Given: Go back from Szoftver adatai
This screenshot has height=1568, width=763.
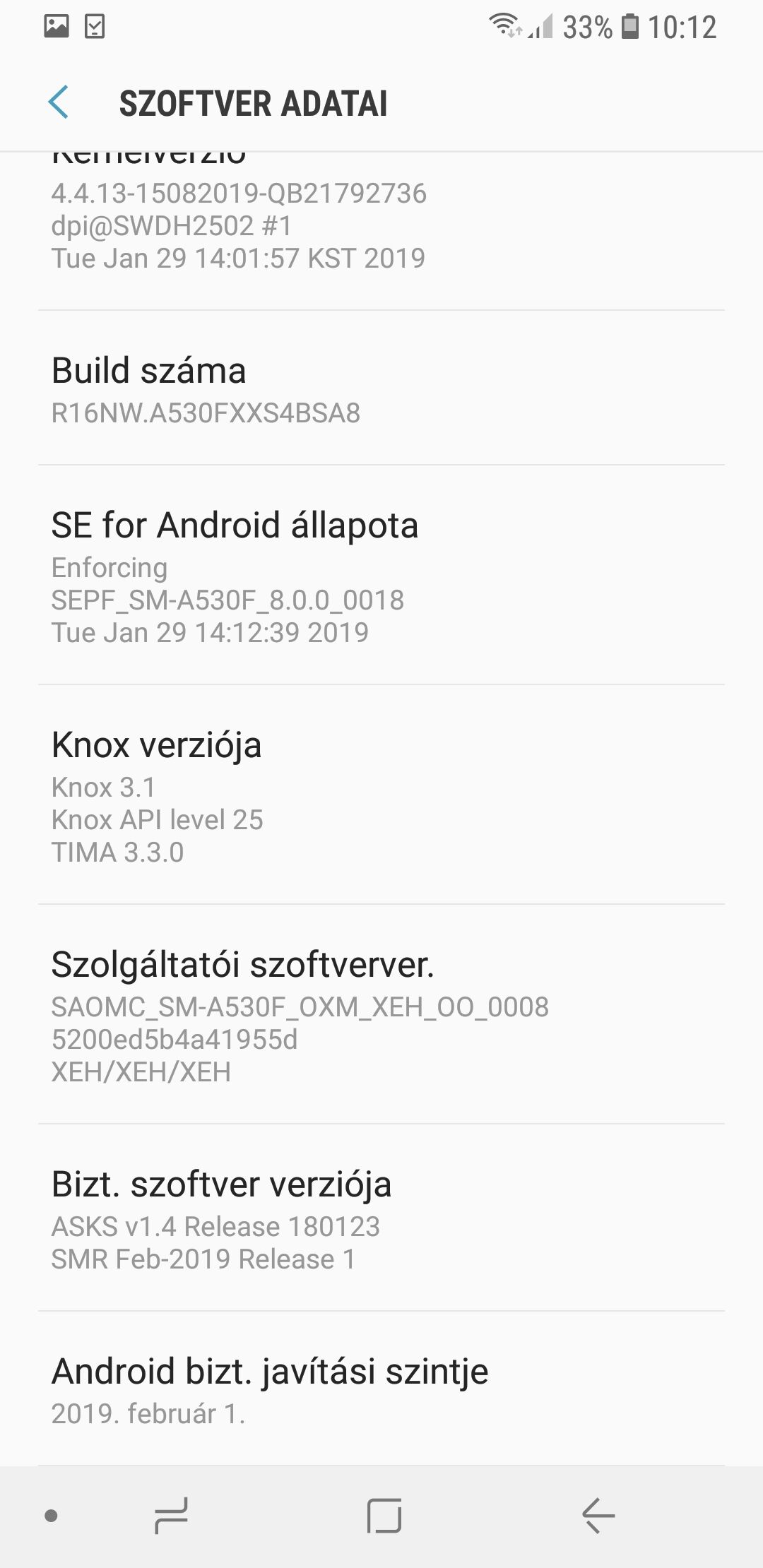Looking at the screenshot, I should tap(59, 102).
